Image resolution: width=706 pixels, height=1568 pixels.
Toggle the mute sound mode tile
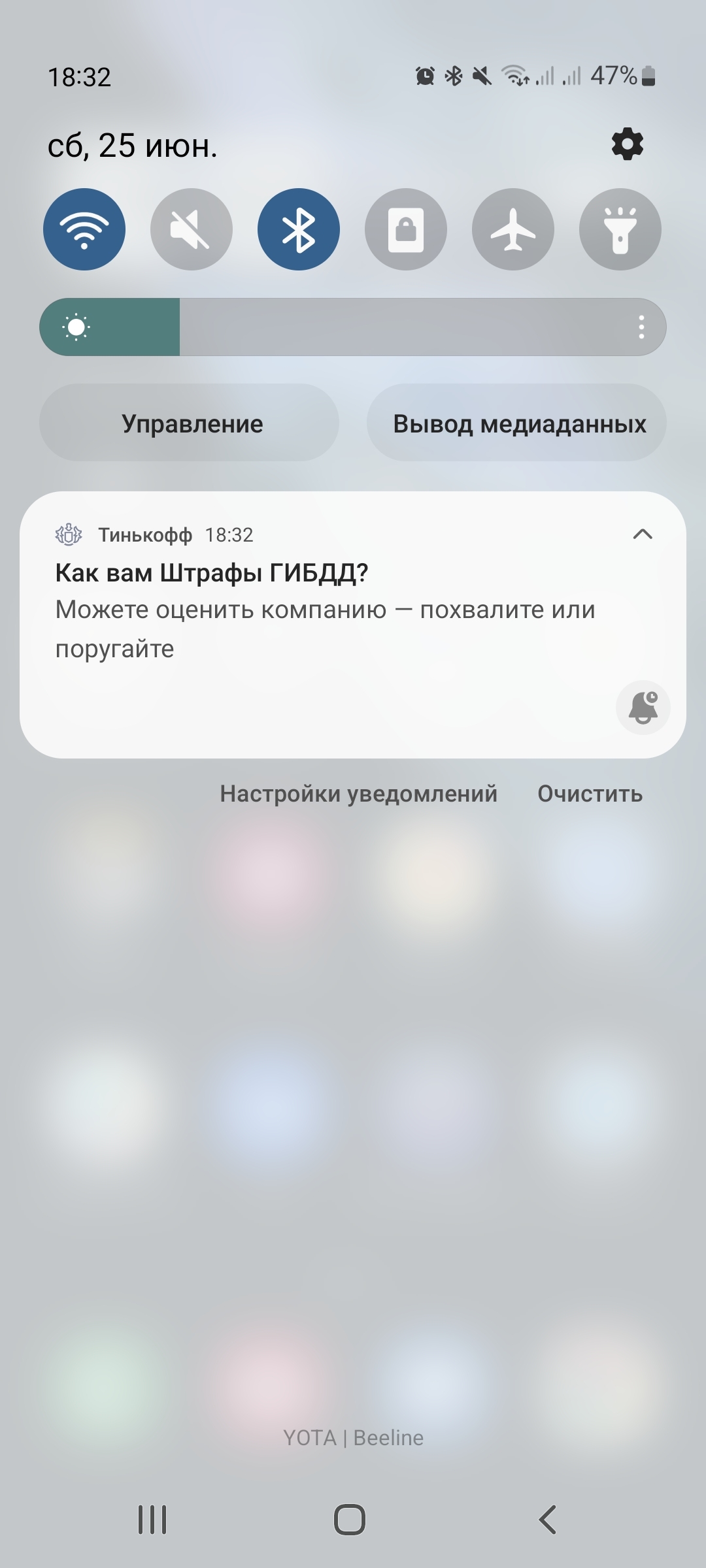click(192, 229)
